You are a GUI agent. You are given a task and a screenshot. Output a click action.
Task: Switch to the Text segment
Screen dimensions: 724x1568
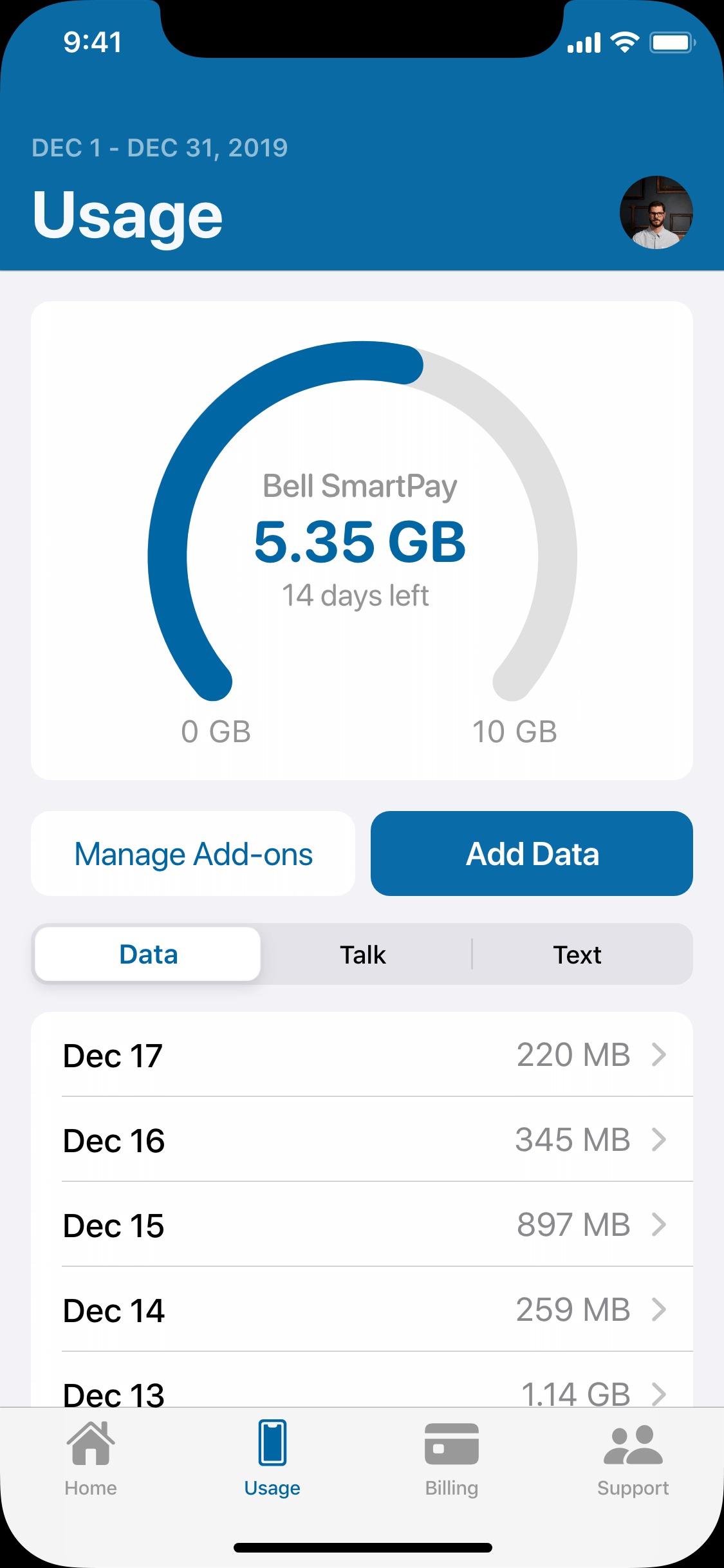coord(577,954)
